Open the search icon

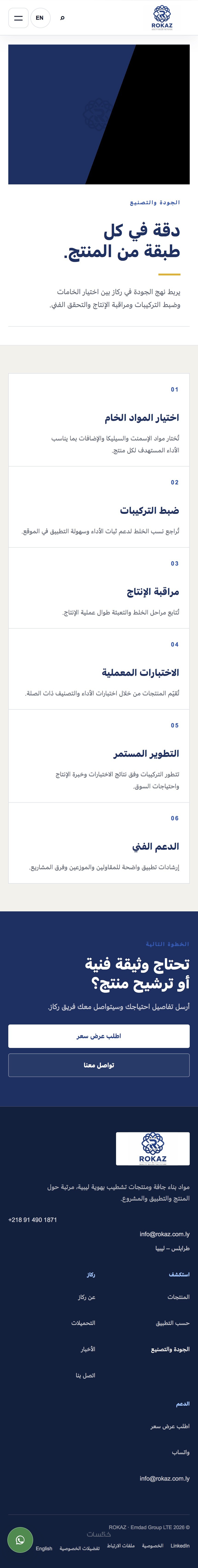tap(62, 18)
